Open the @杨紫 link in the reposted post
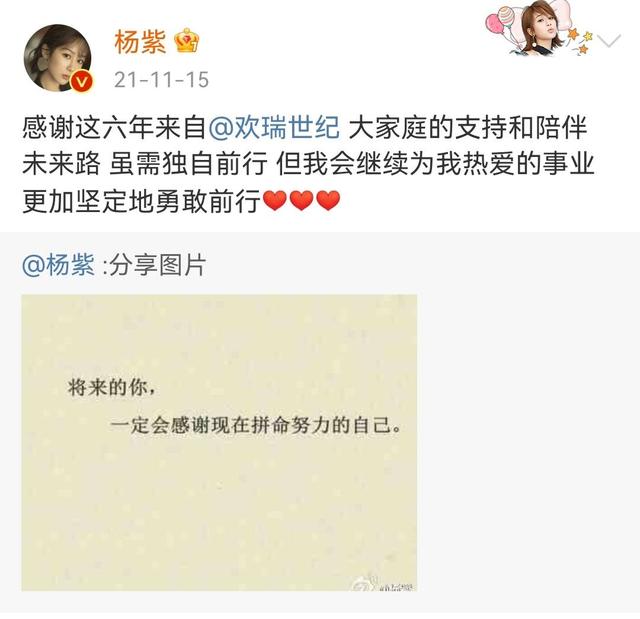This screenshot has height=619, width=640. pos(57,265)
